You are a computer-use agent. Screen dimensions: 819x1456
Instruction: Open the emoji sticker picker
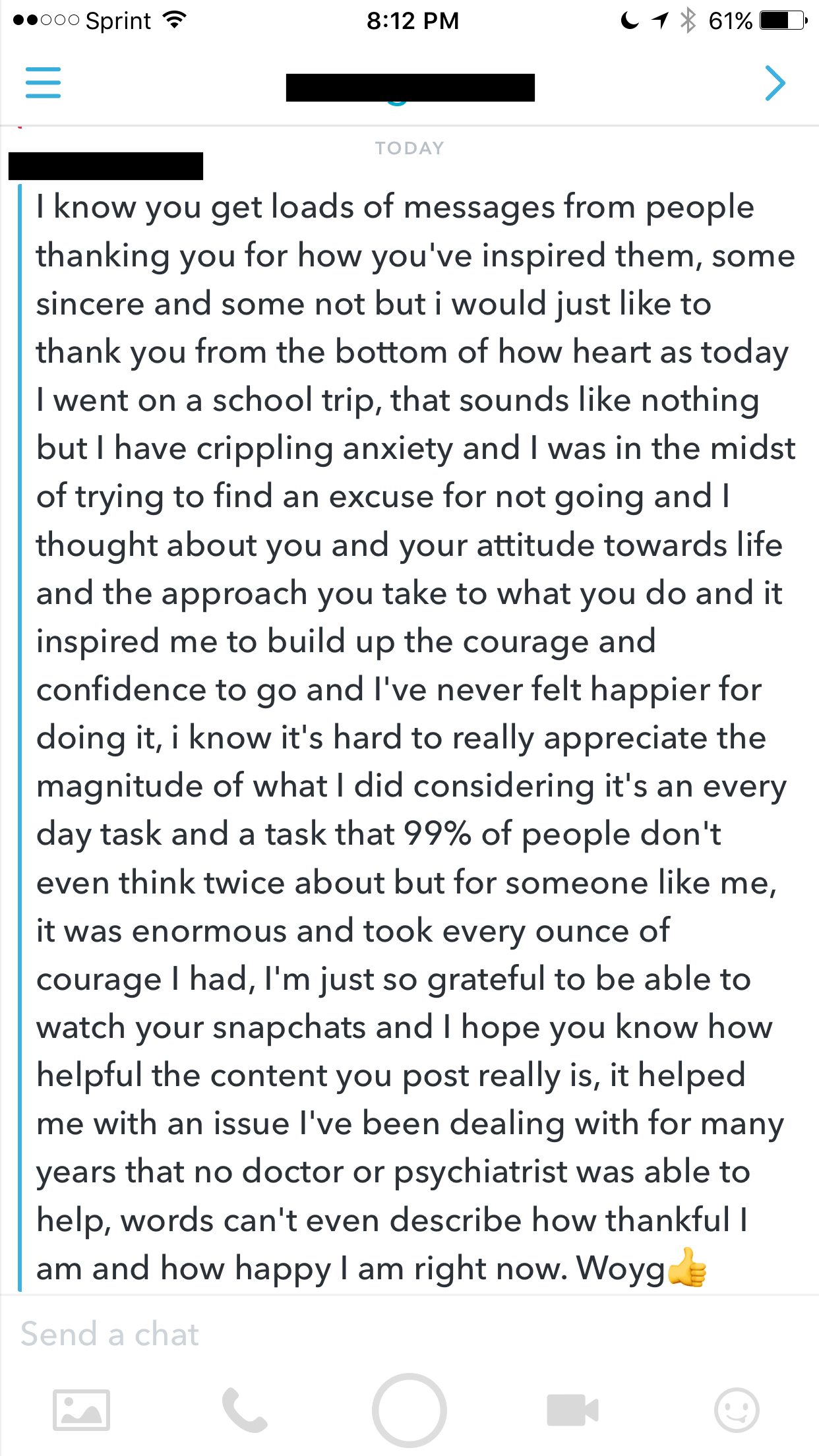(737, 1410)
